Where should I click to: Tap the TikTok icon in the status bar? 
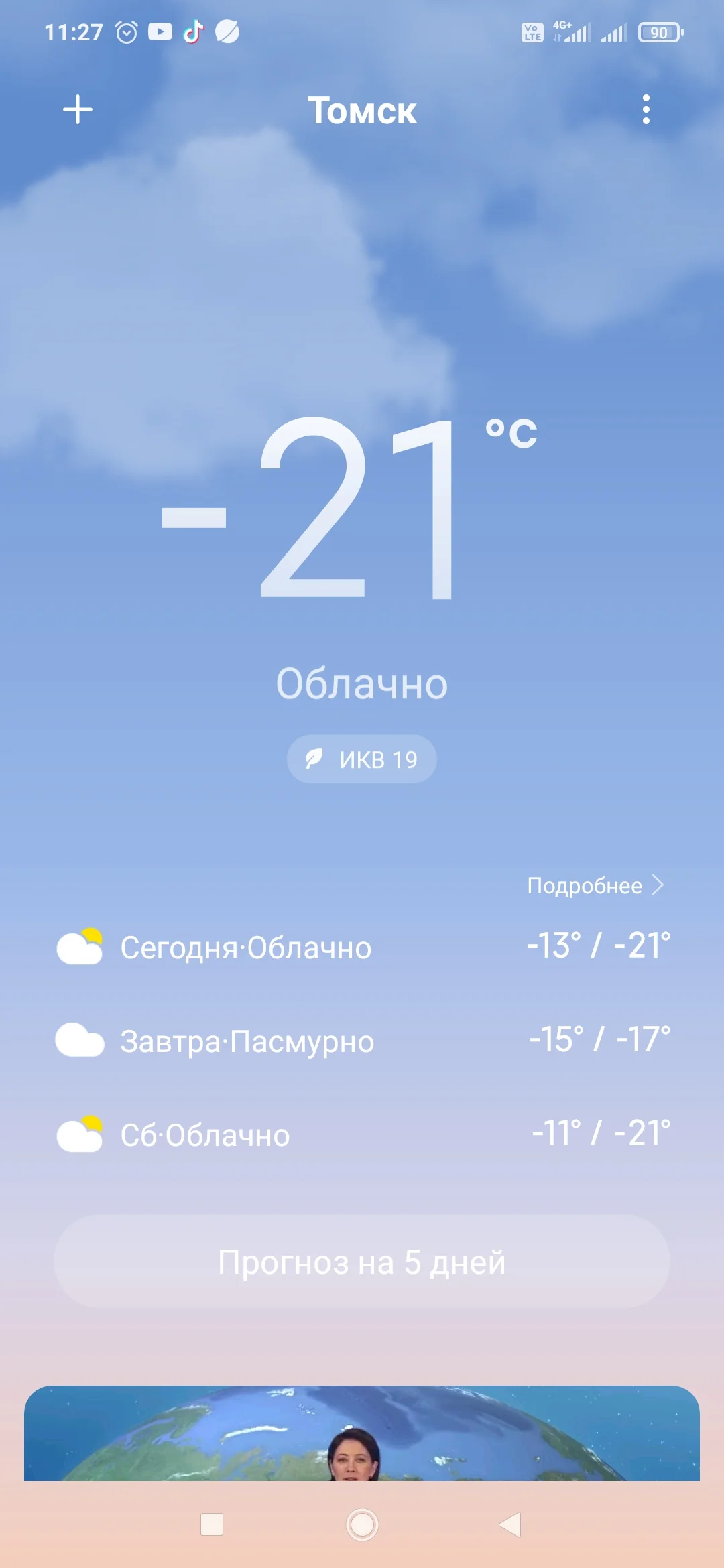point(194,31)
